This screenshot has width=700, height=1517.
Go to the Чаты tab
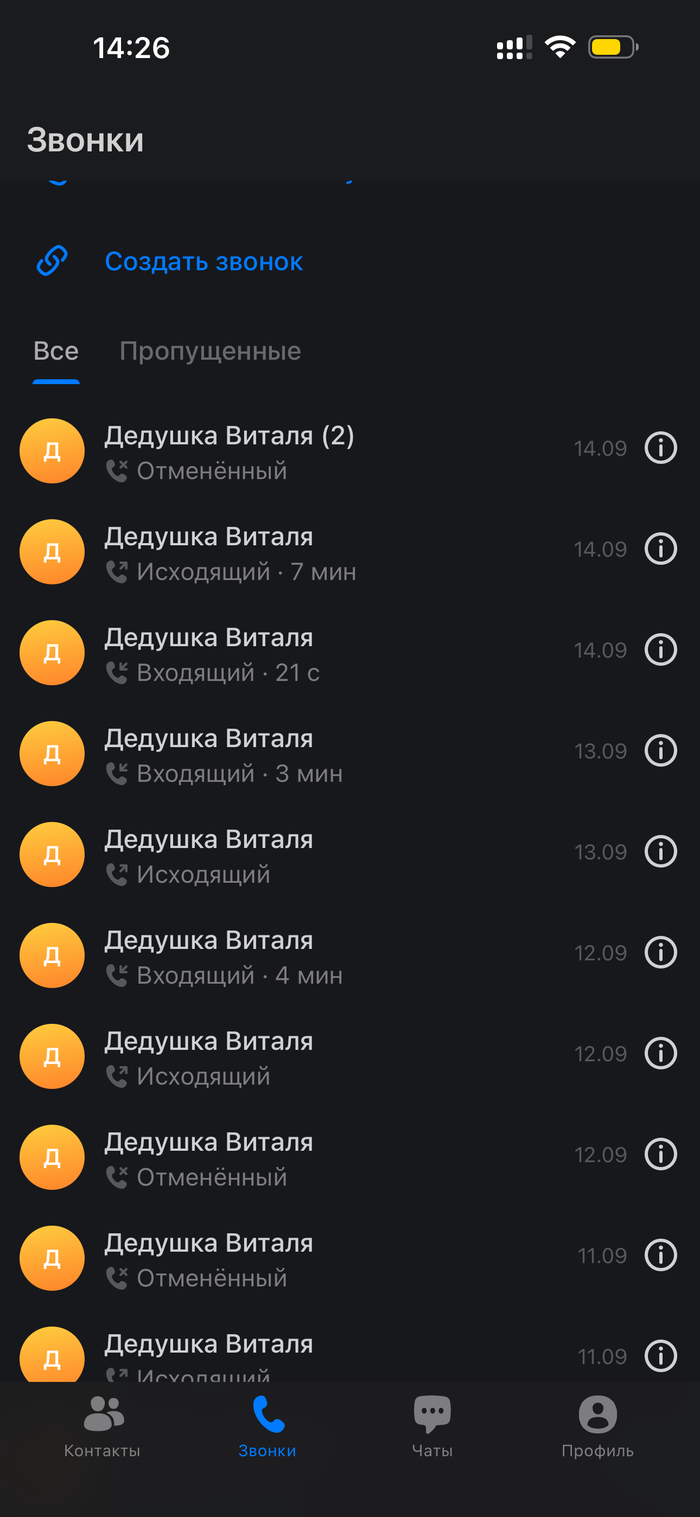coord(432,1426)
